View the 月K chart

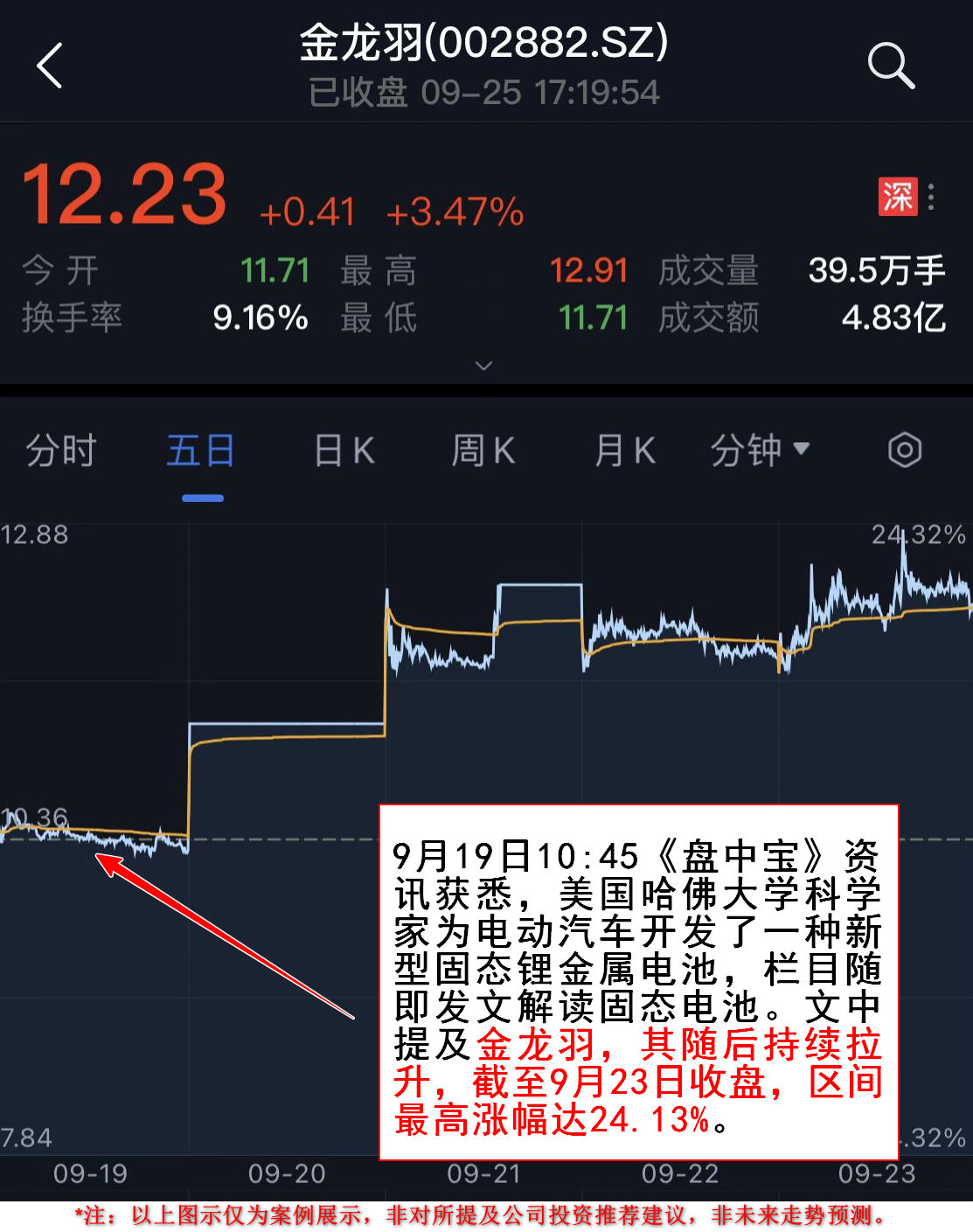click(x=625, y=451)
